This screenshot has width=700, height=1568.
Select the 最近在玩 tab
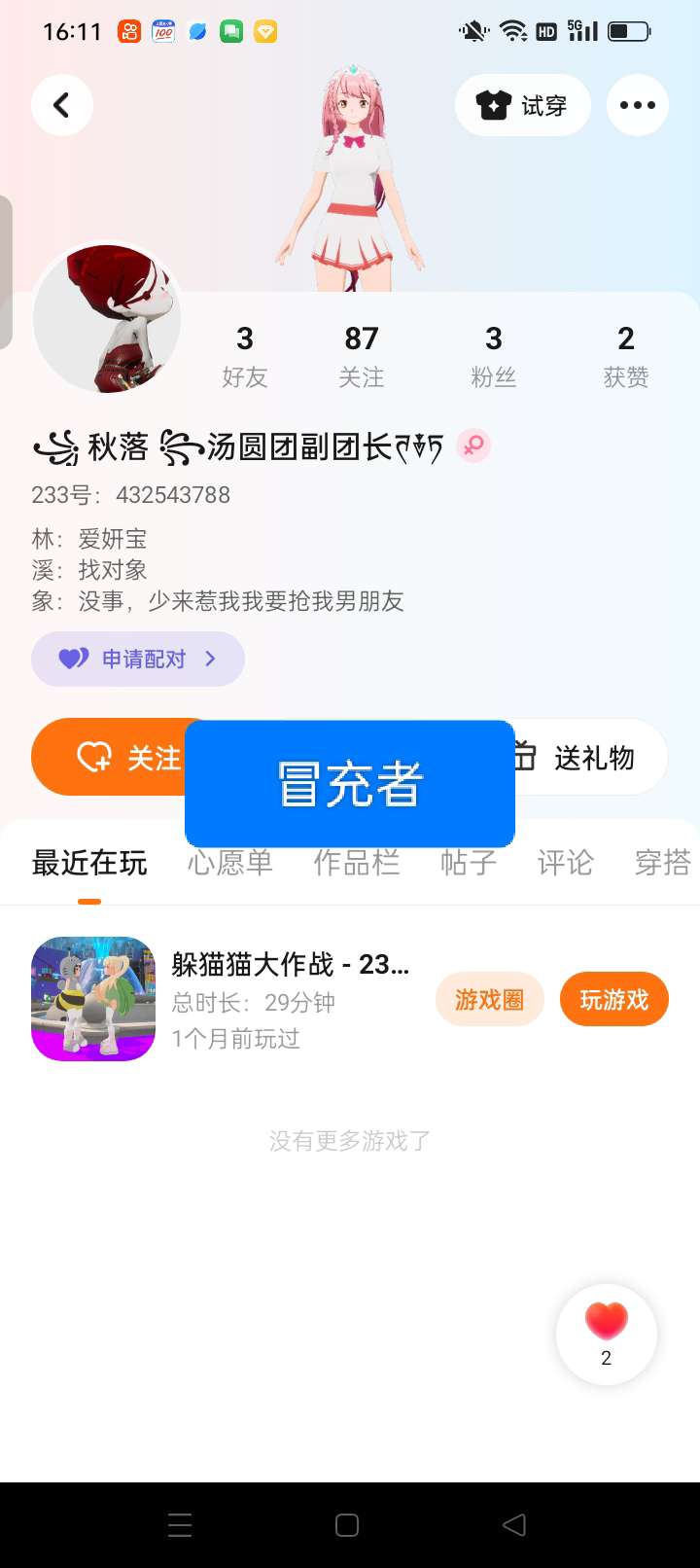tap(89, 864)
